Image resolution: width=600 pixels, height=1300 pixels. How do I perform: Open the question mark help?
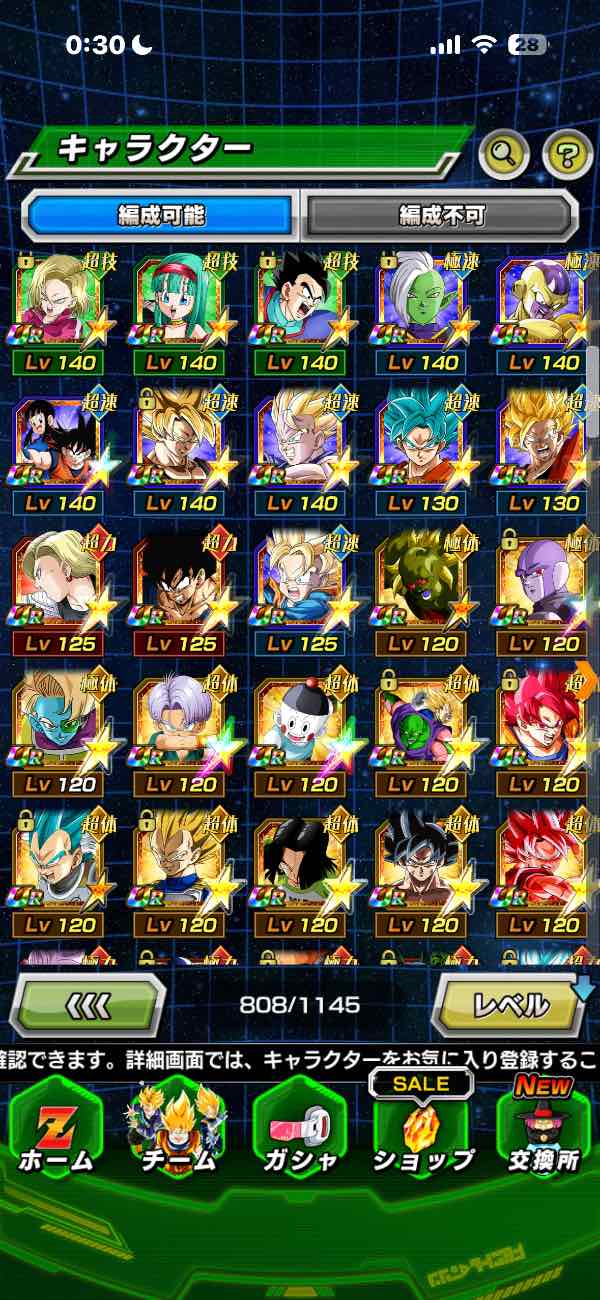tap(567, 154)
